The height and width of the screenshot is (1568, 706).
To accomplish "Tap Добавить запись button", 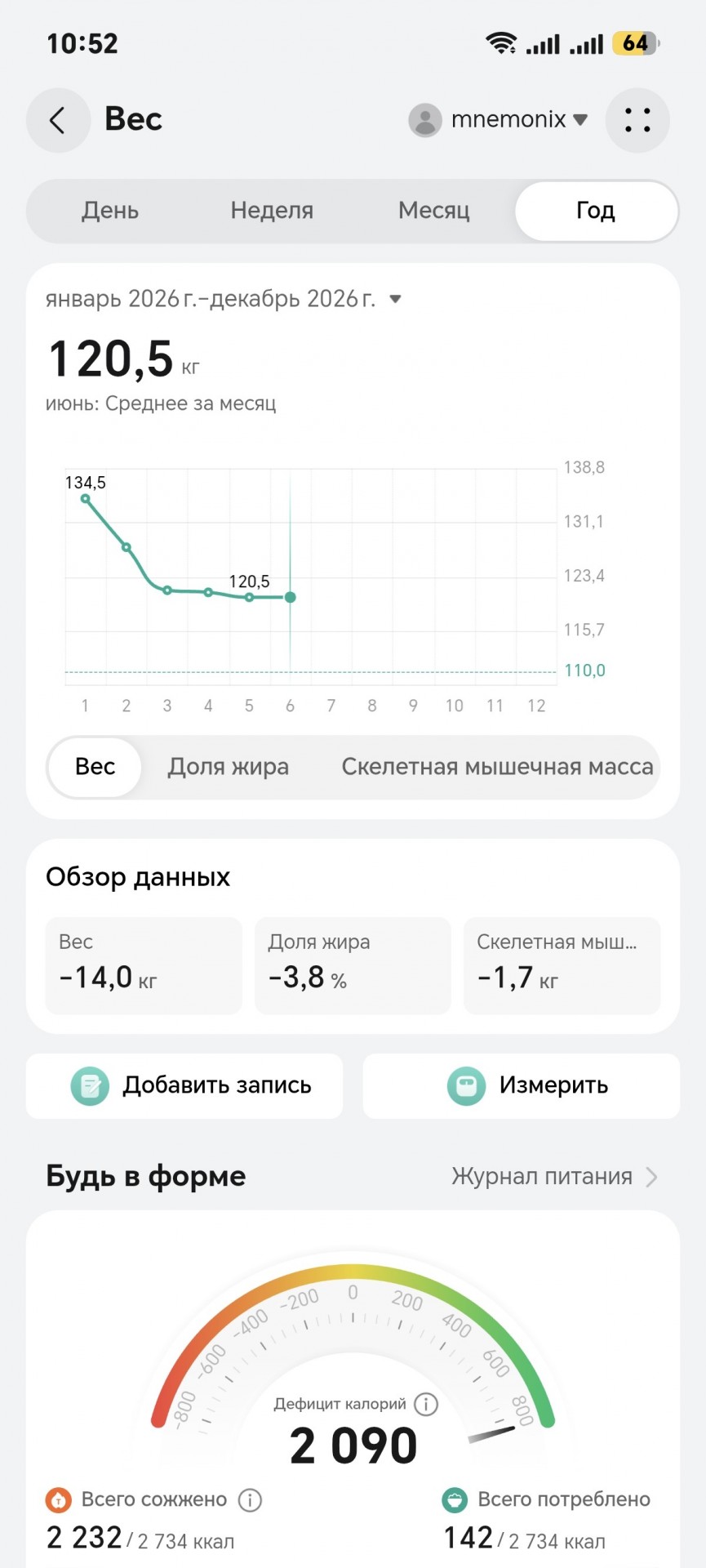I will coord(184,1085).
